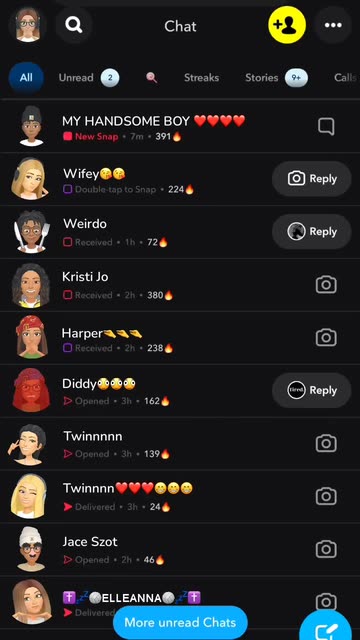Tap the yellow Add Friends button
The width and height of the screenshot is (360, 640).
[287, 25]
